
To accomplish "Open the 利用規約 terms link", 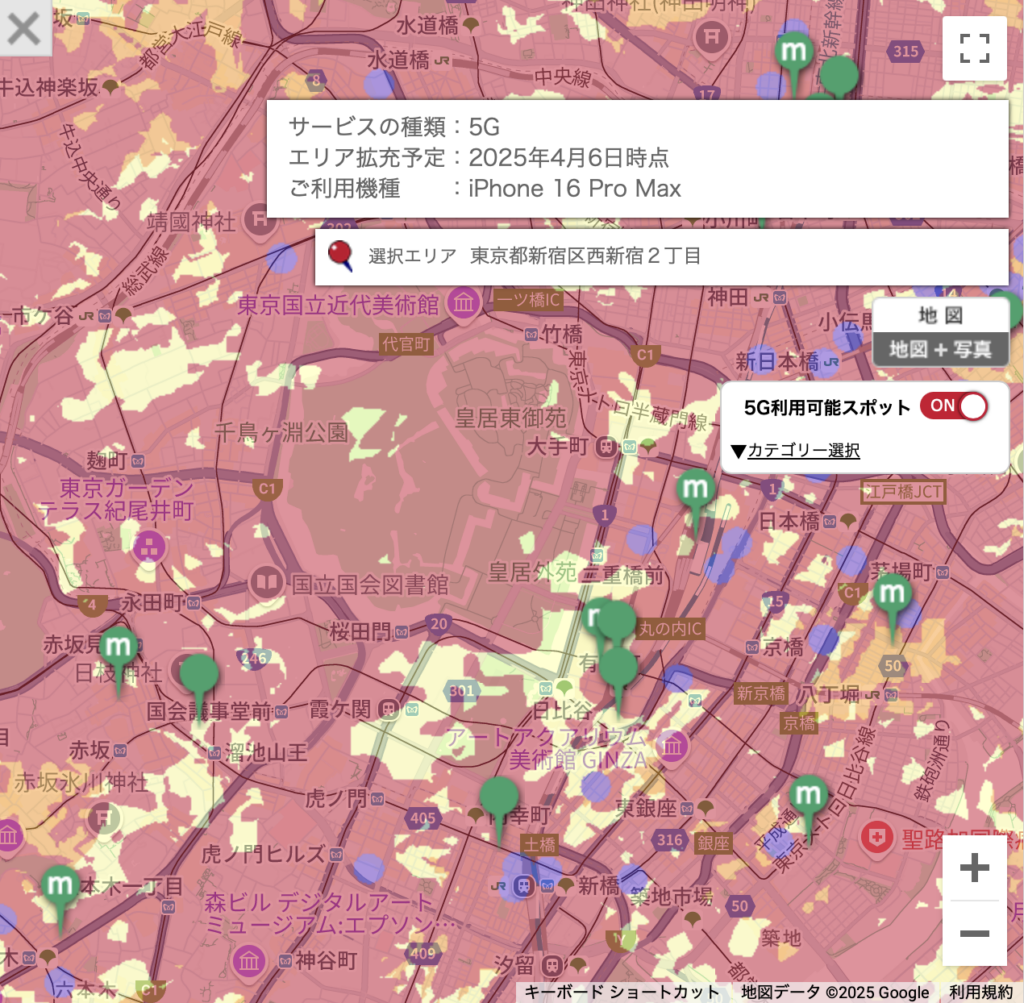I will tap(980, 992).
